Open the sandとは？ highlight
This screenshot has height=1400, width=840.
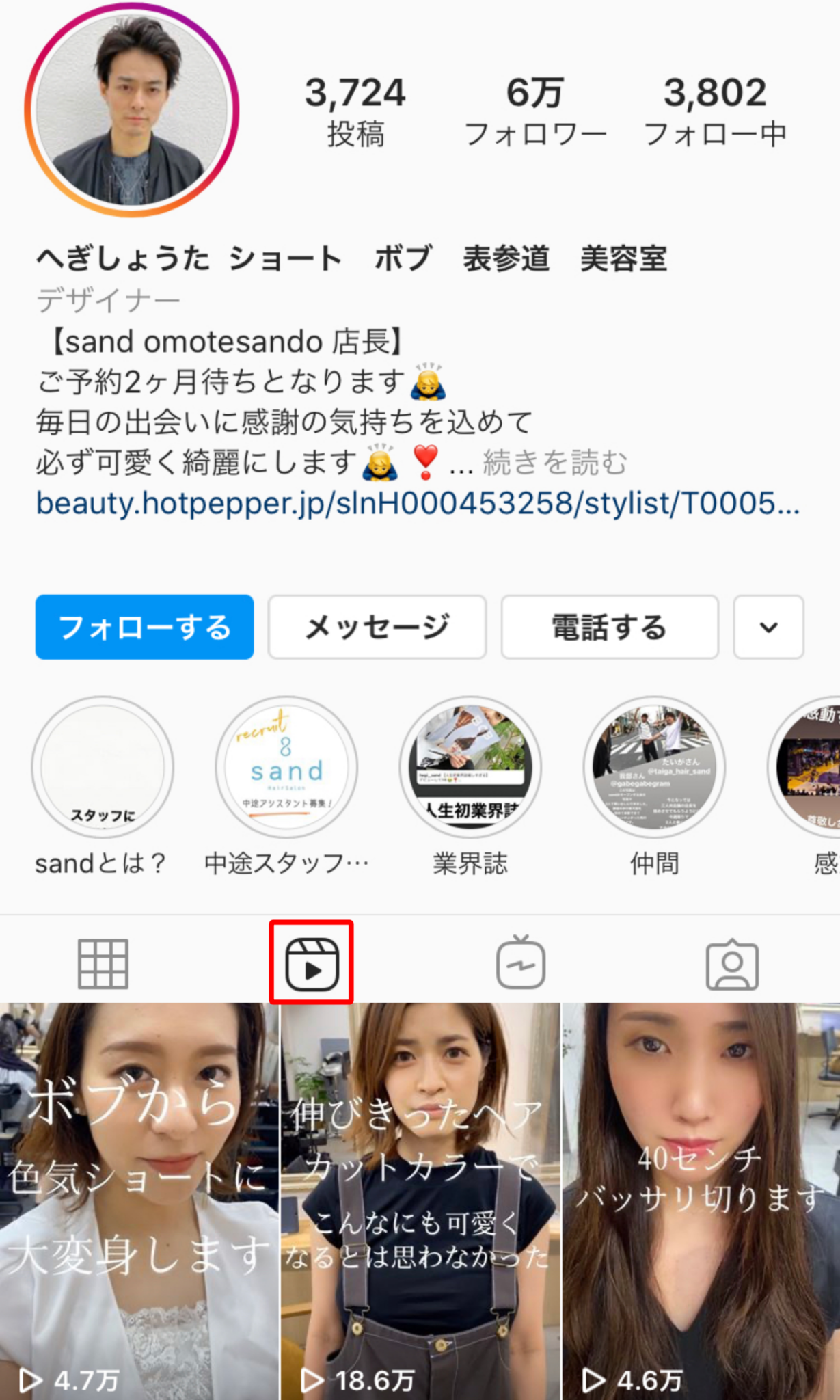pos(103,767)
